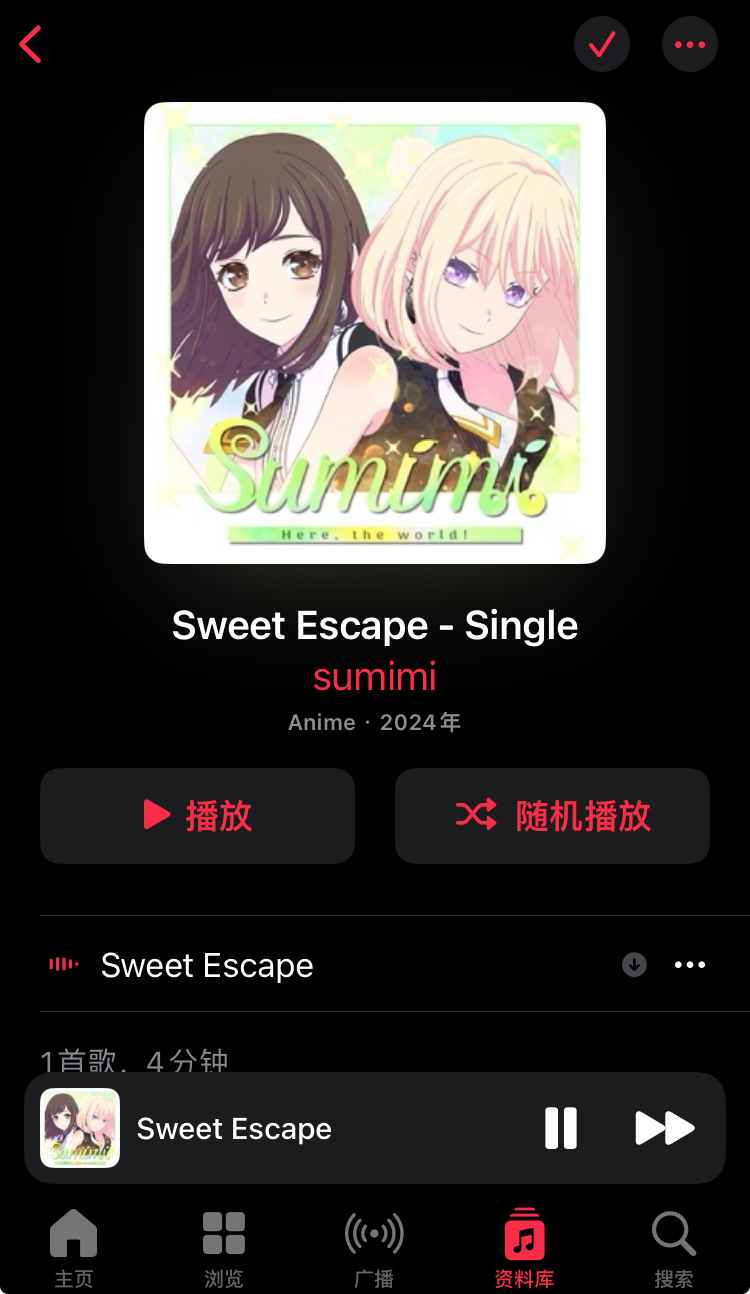Tap the red checkmark added-to-library icon
This screenshot has height=1294, width=750.
point(601,45)
